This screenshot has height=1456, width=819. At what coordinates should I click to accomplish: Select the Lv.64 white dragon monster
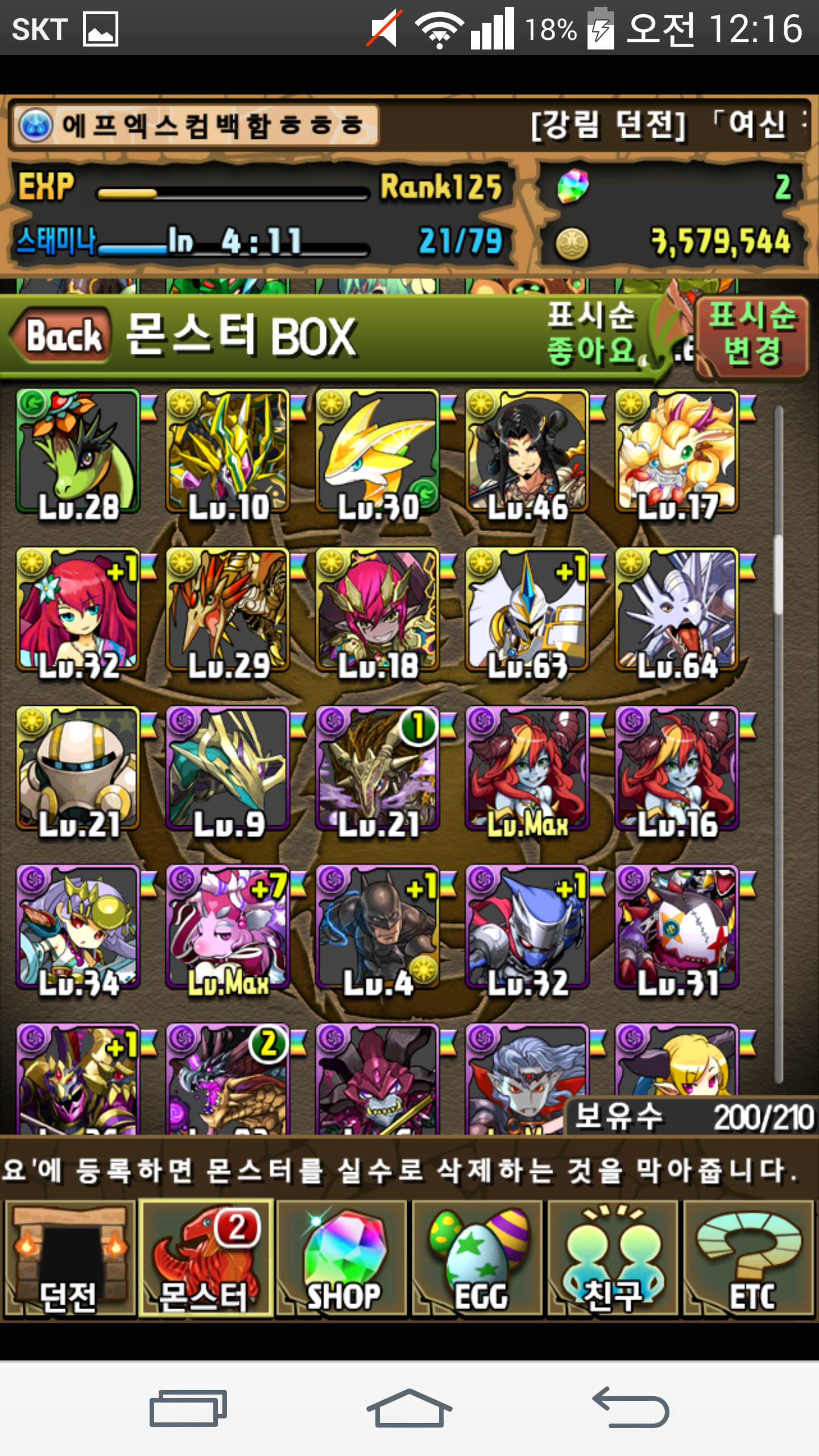coord(677,611)
